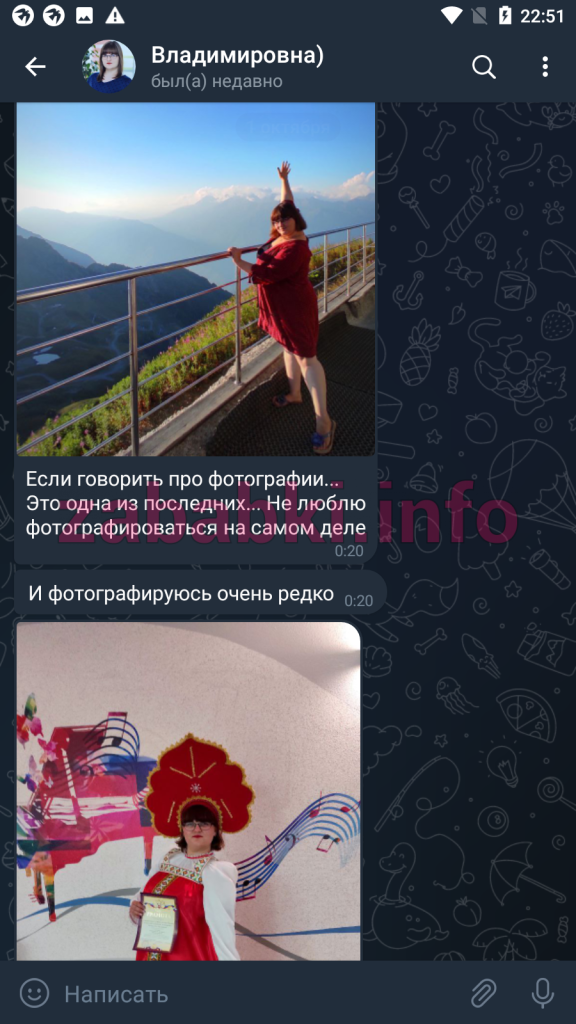Tap the microphone voice message button

tap(543, 994)
